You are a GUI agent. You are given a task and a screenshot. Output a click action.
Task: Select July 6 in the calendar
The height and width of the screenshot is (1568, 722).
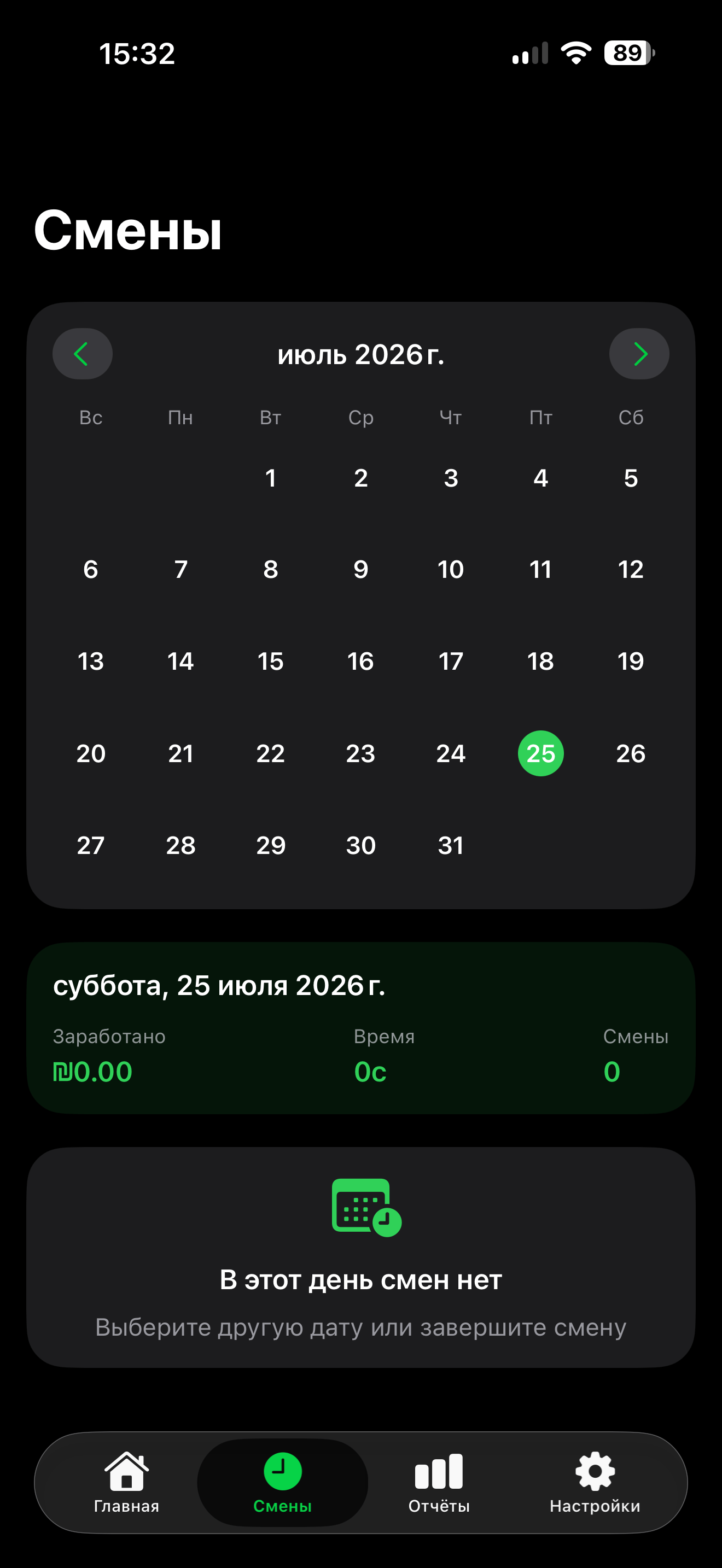(91, 569)
